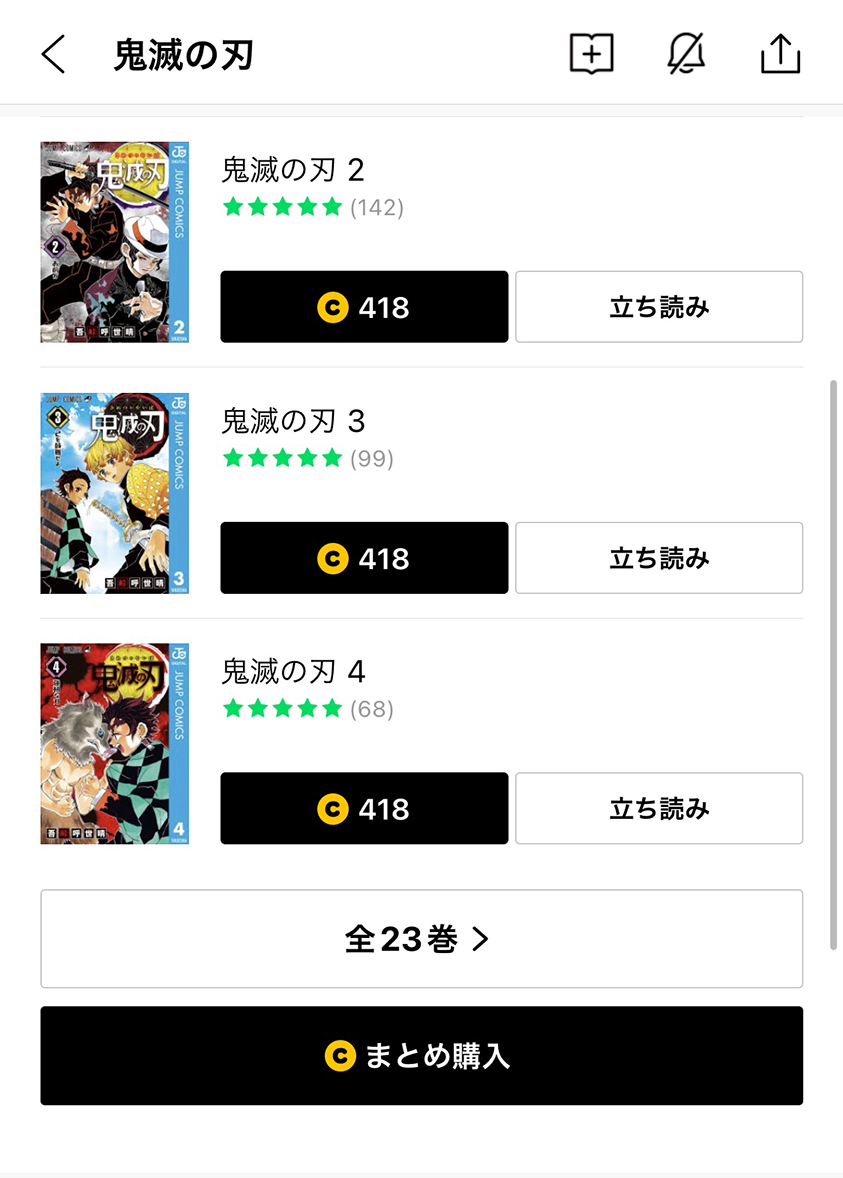Preview 鬼滅の刃 4 with 立ち読み
The height and width of the screenshot is (1178, 843).
658,808
